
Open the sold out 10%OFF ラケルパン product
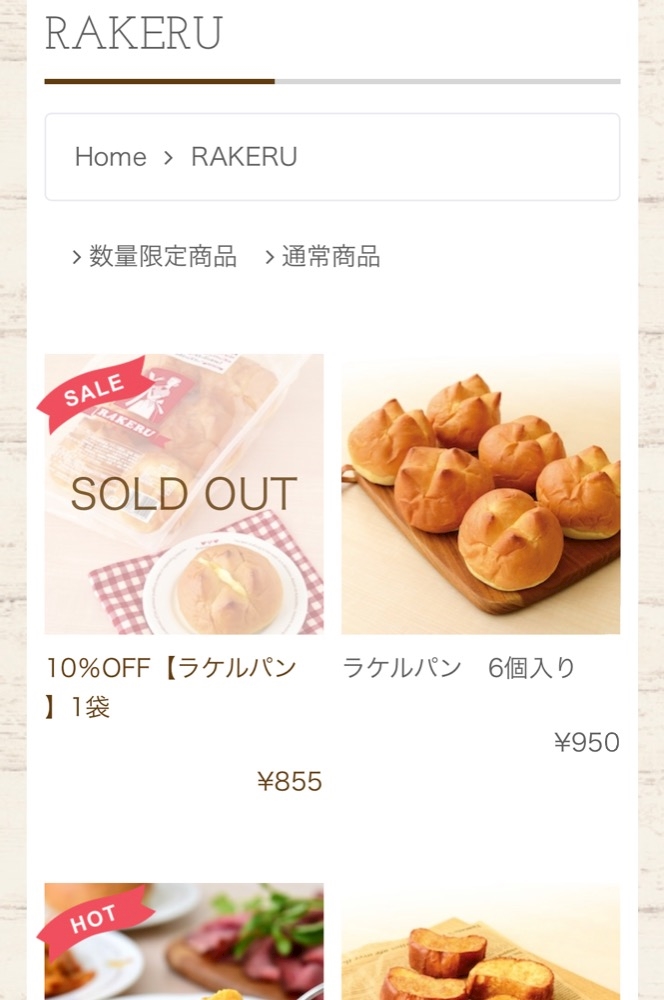184,494
